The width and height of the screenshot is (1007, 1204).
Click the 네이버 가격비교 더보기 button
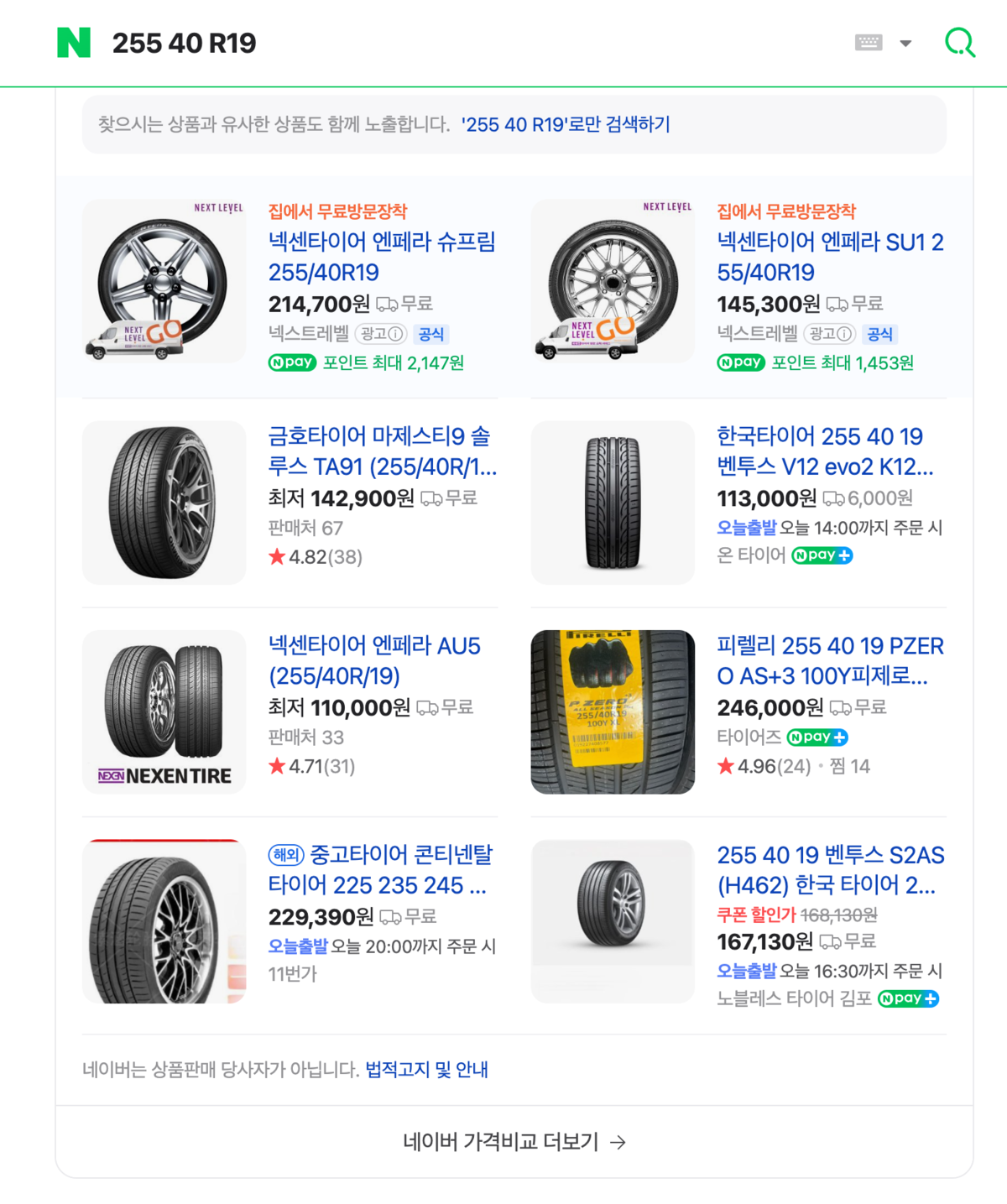point(503,1140)
